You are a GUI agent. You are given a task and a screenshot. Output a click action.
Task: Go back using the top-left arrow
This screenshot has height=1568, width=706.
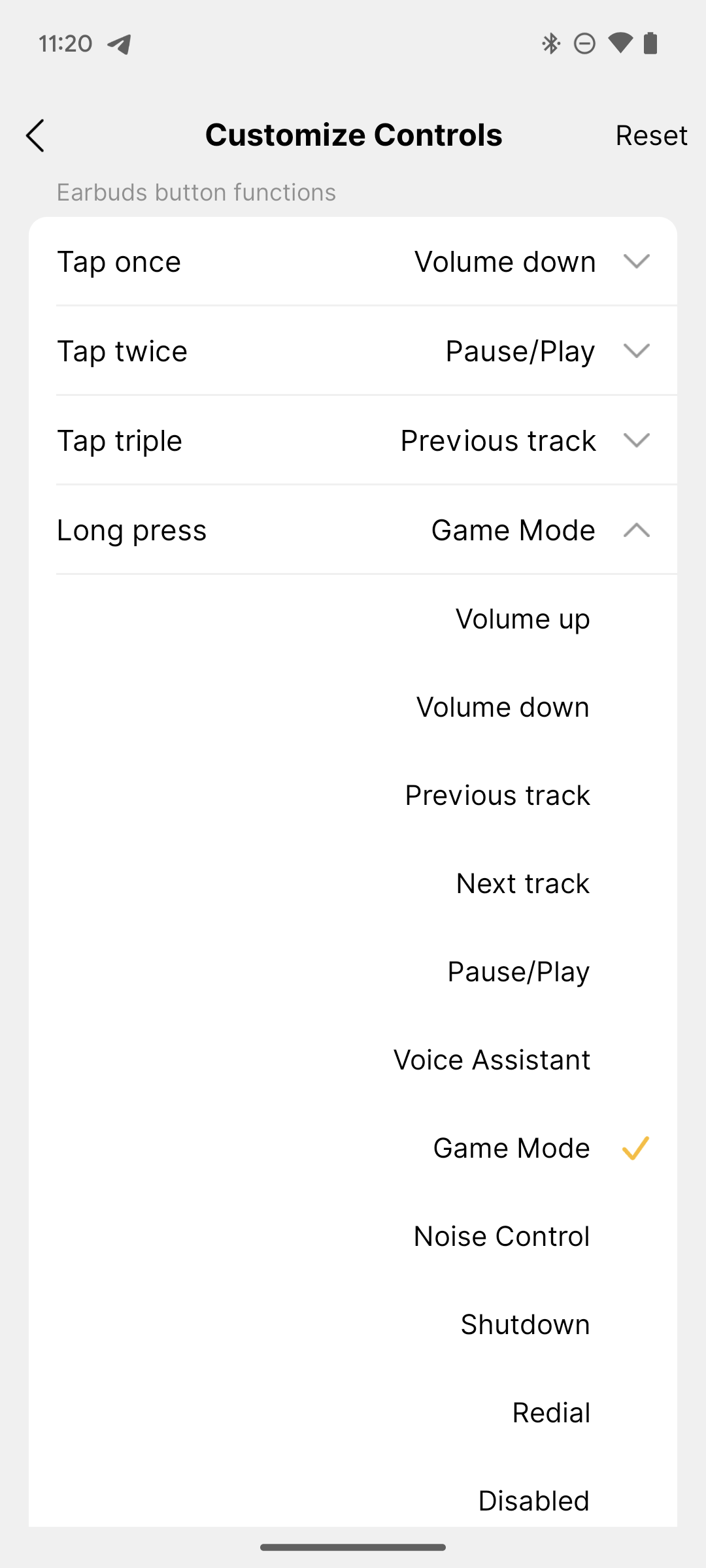click(35, 135)
